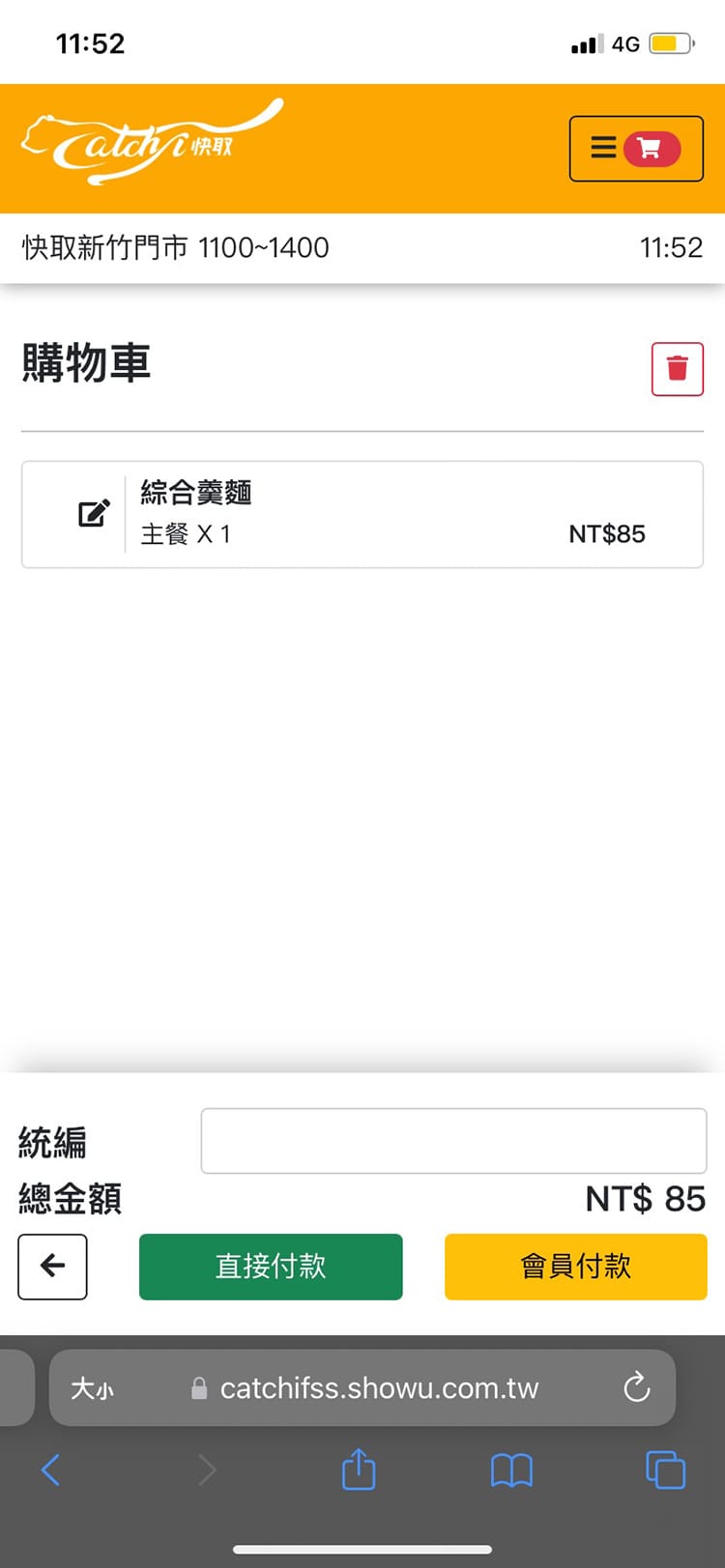Empty the cart via the trash icon
This screenshot has width=725, height=1568.
coord(677,367)
